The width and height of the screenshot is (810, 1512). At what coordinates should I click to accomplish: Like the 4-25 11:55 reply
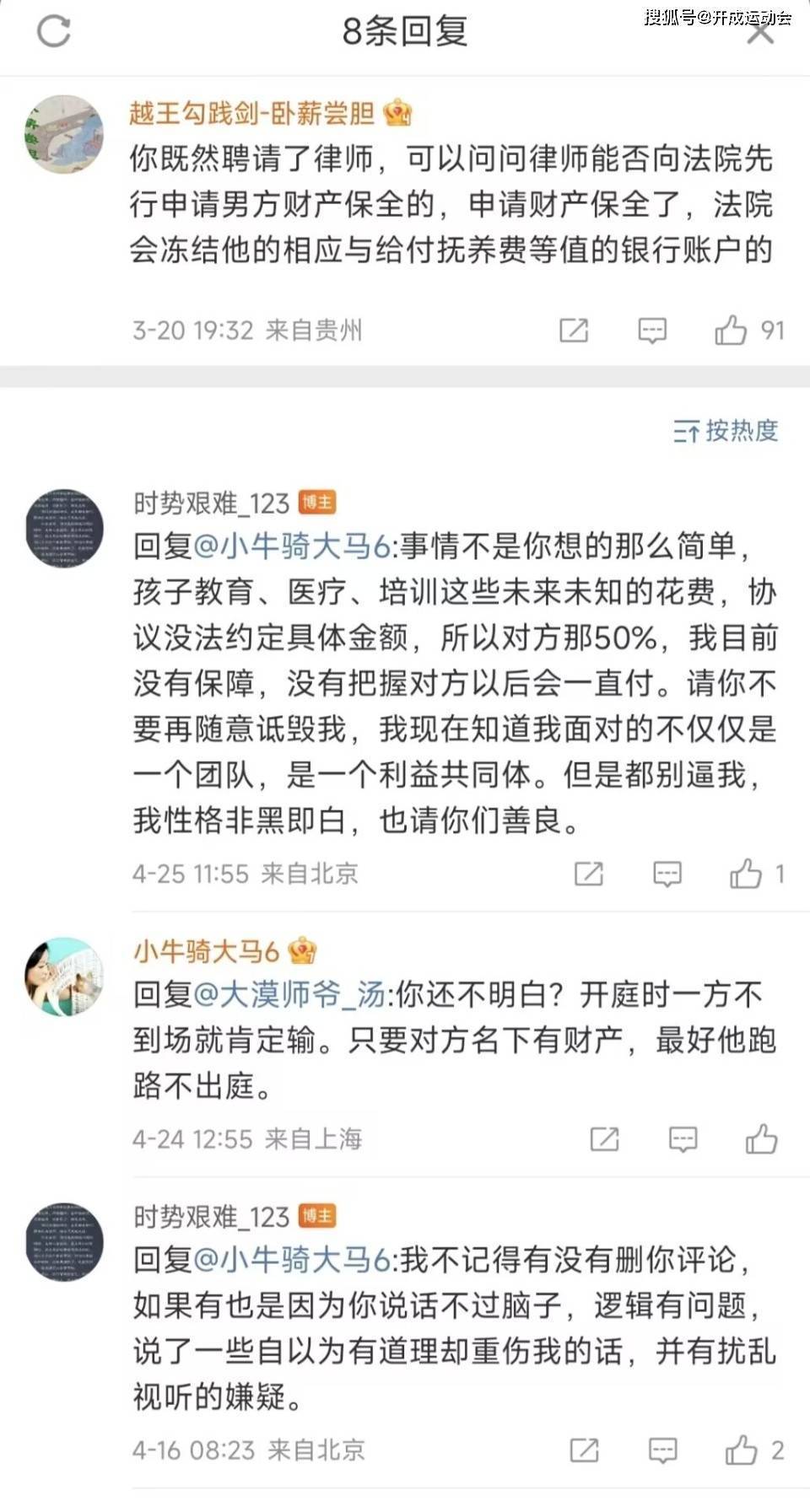746,874
